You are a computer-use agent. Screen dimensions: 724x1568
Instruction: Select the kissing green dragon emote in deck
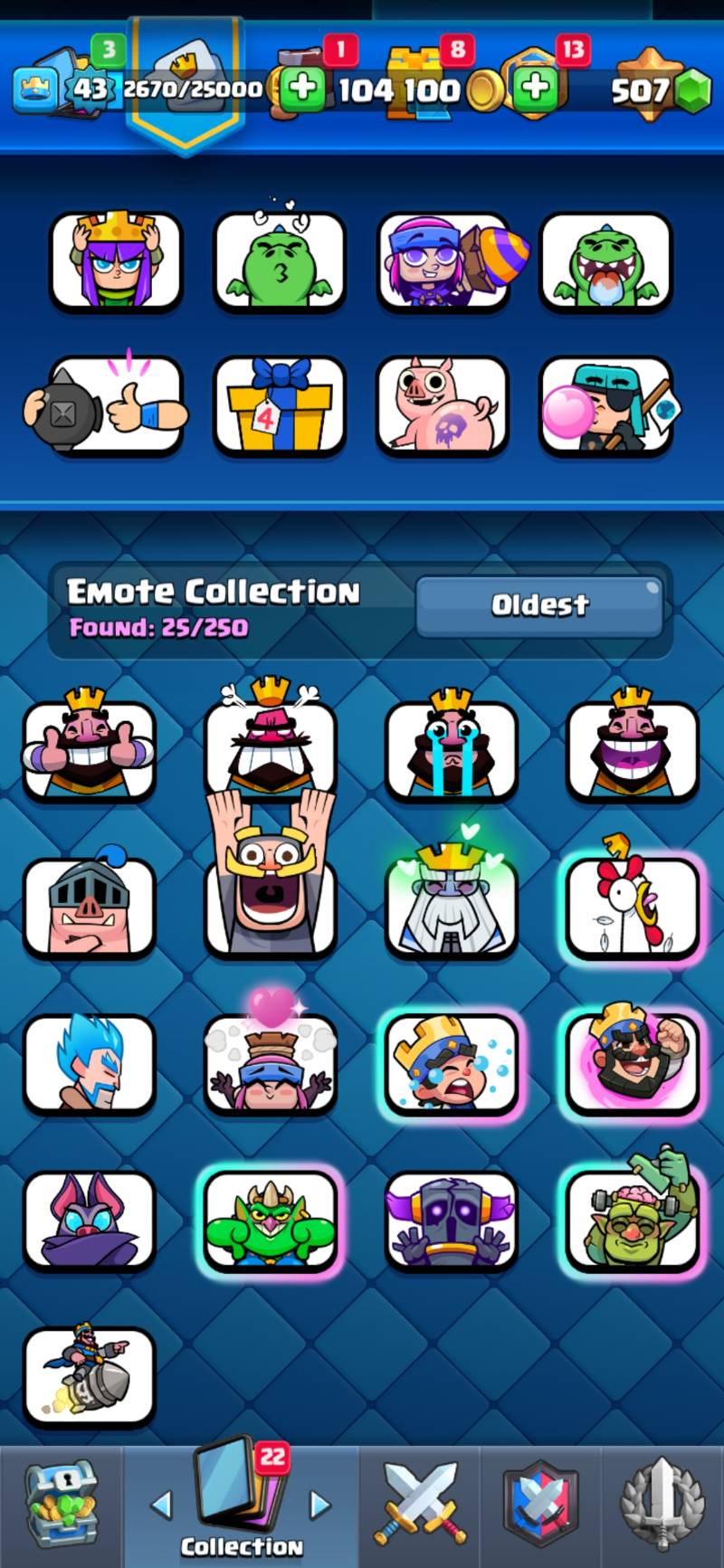coord(280,261)
